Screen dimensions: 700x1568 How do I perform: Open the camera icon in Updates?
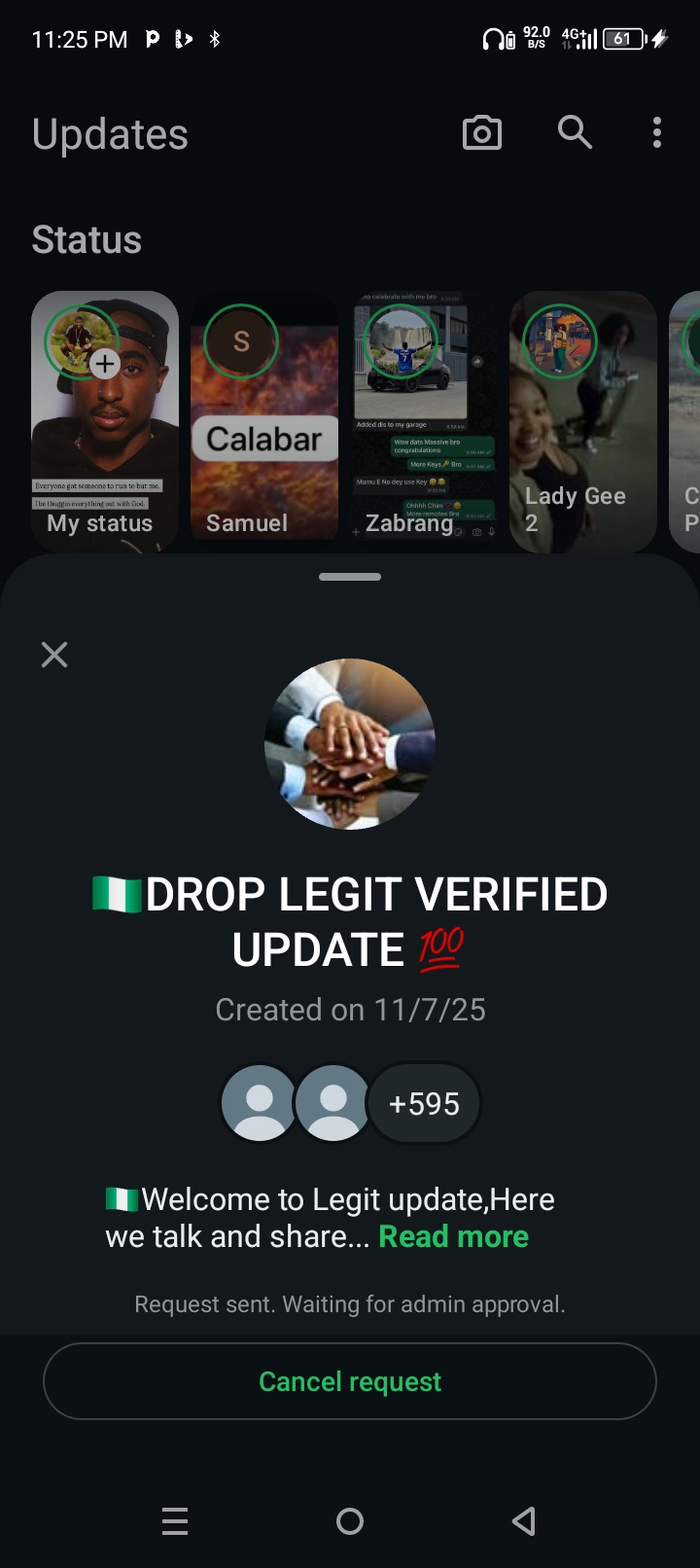(482, 133)
